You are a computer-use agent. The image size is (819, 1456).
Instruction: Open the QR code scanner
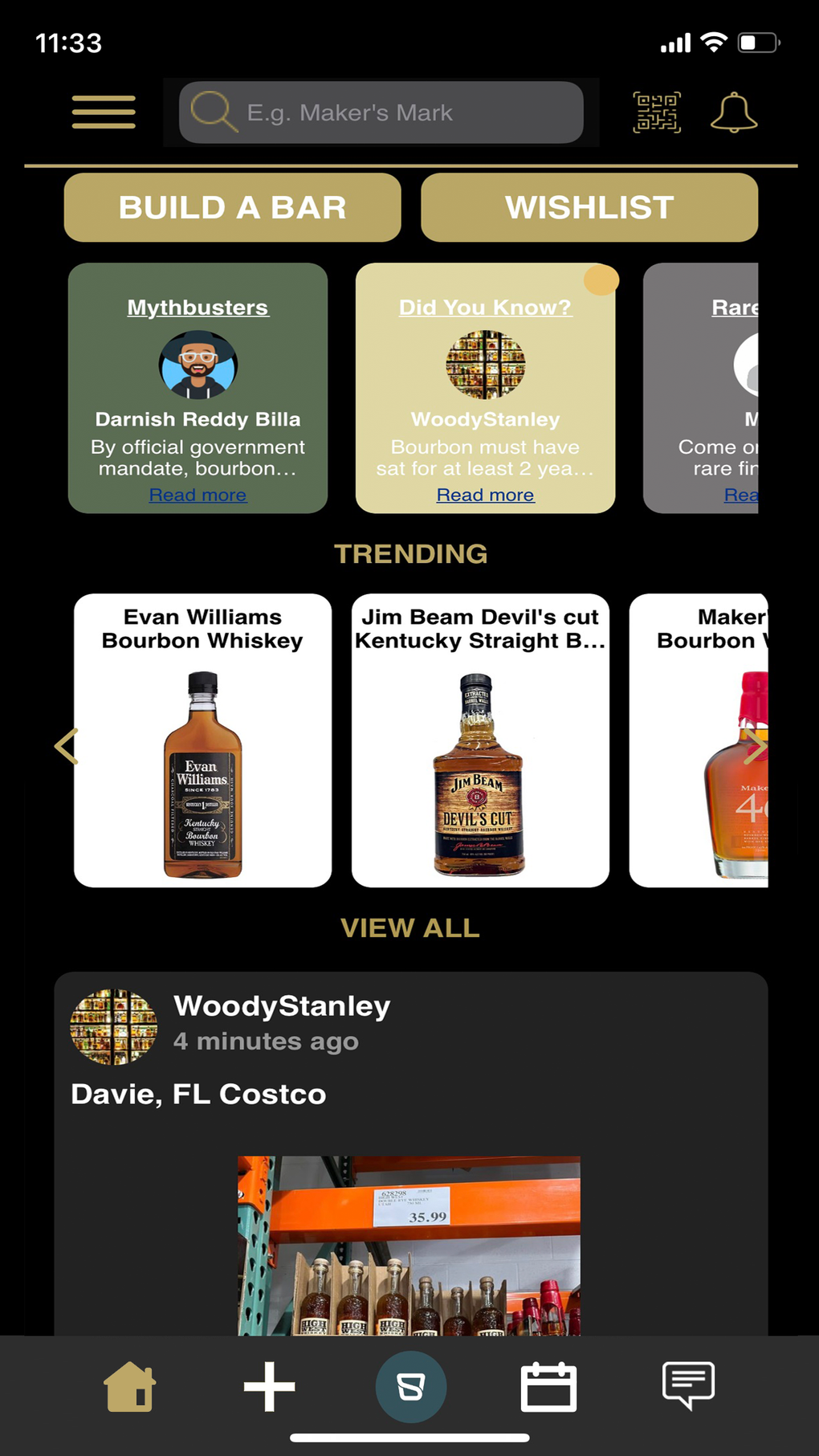click(x=657, y=112)
